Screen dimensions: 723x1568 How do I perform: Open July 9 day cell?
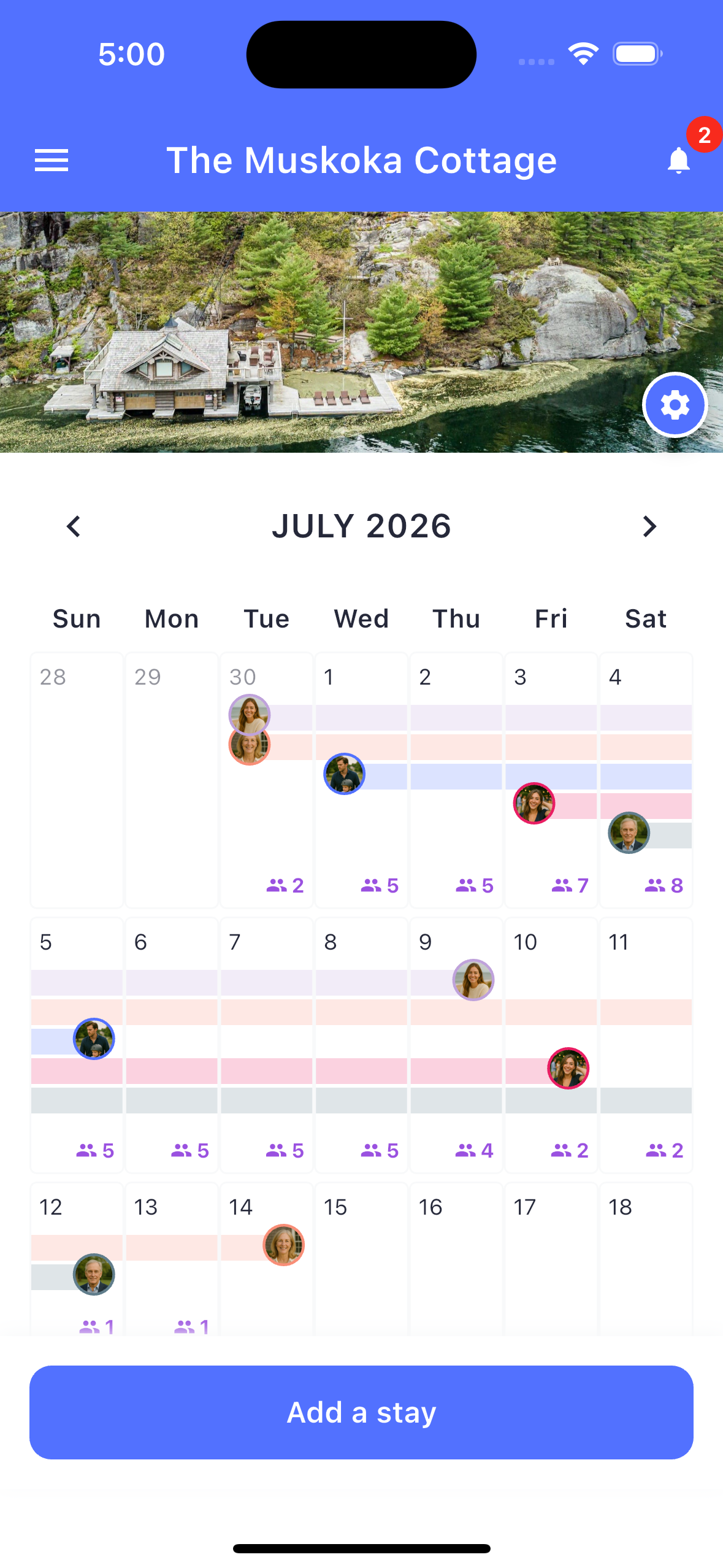pyautogui.click(x=456, y=1043)
